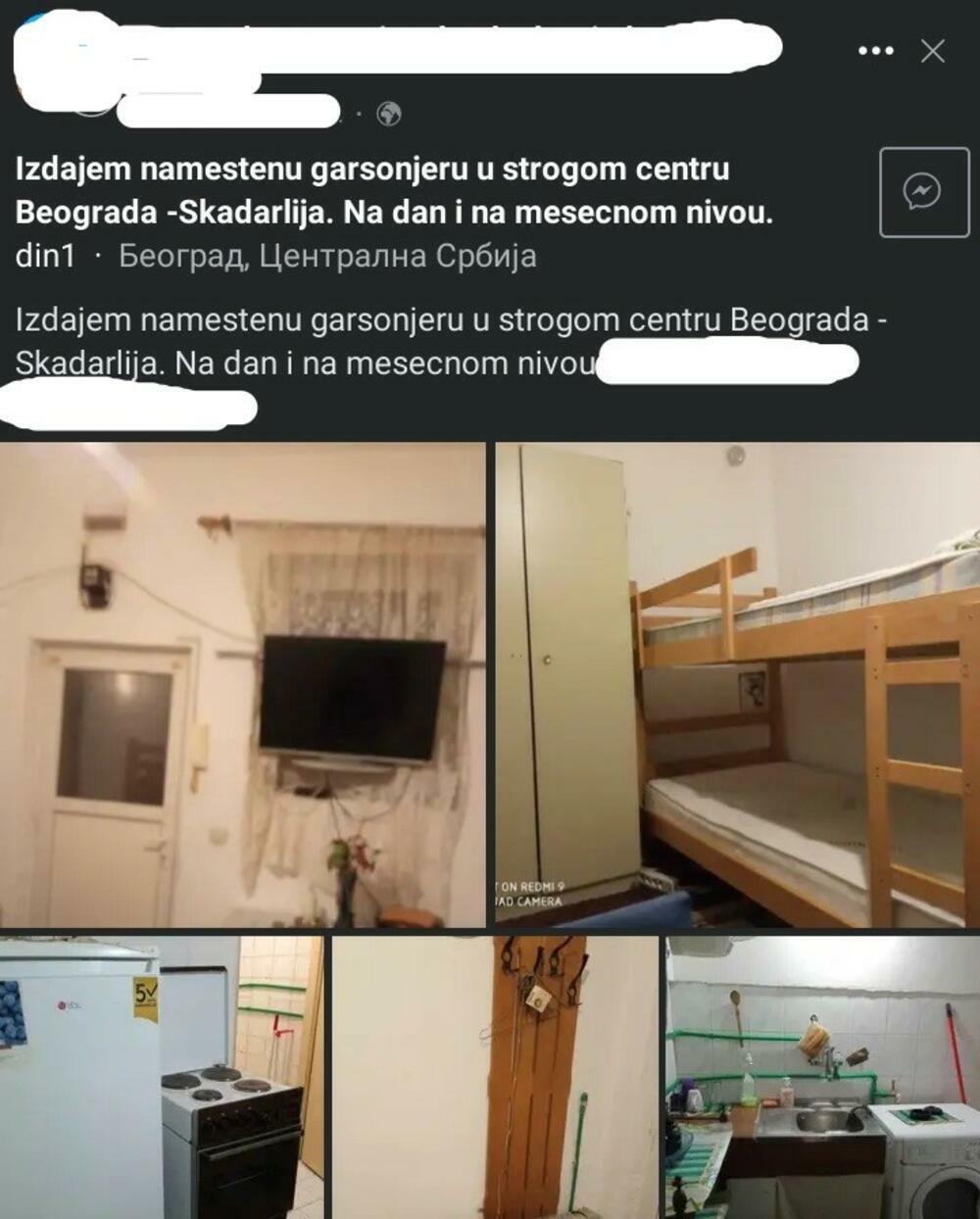Open the wooden coat rack photo

(495, 1077)
